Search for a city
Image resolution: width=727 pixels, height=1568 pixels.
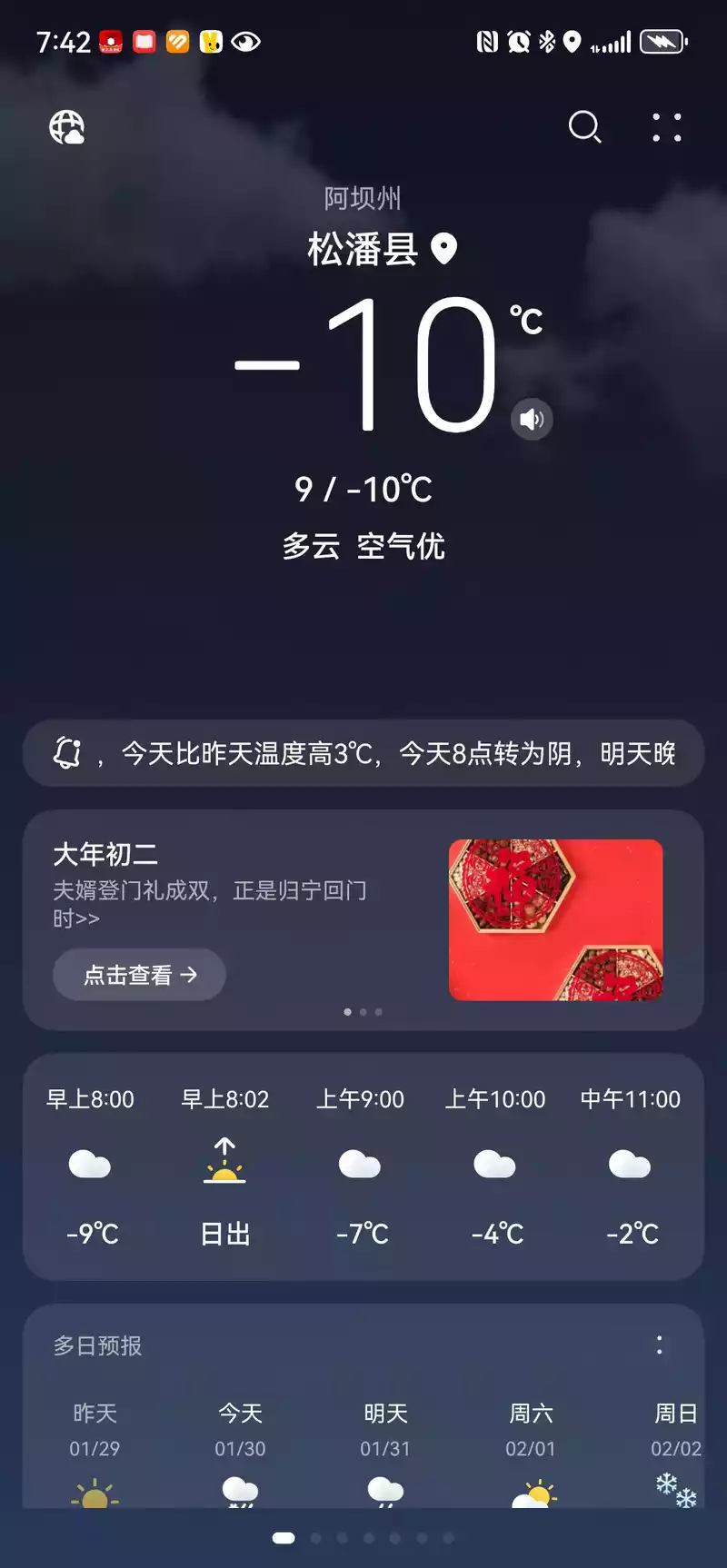584,127
